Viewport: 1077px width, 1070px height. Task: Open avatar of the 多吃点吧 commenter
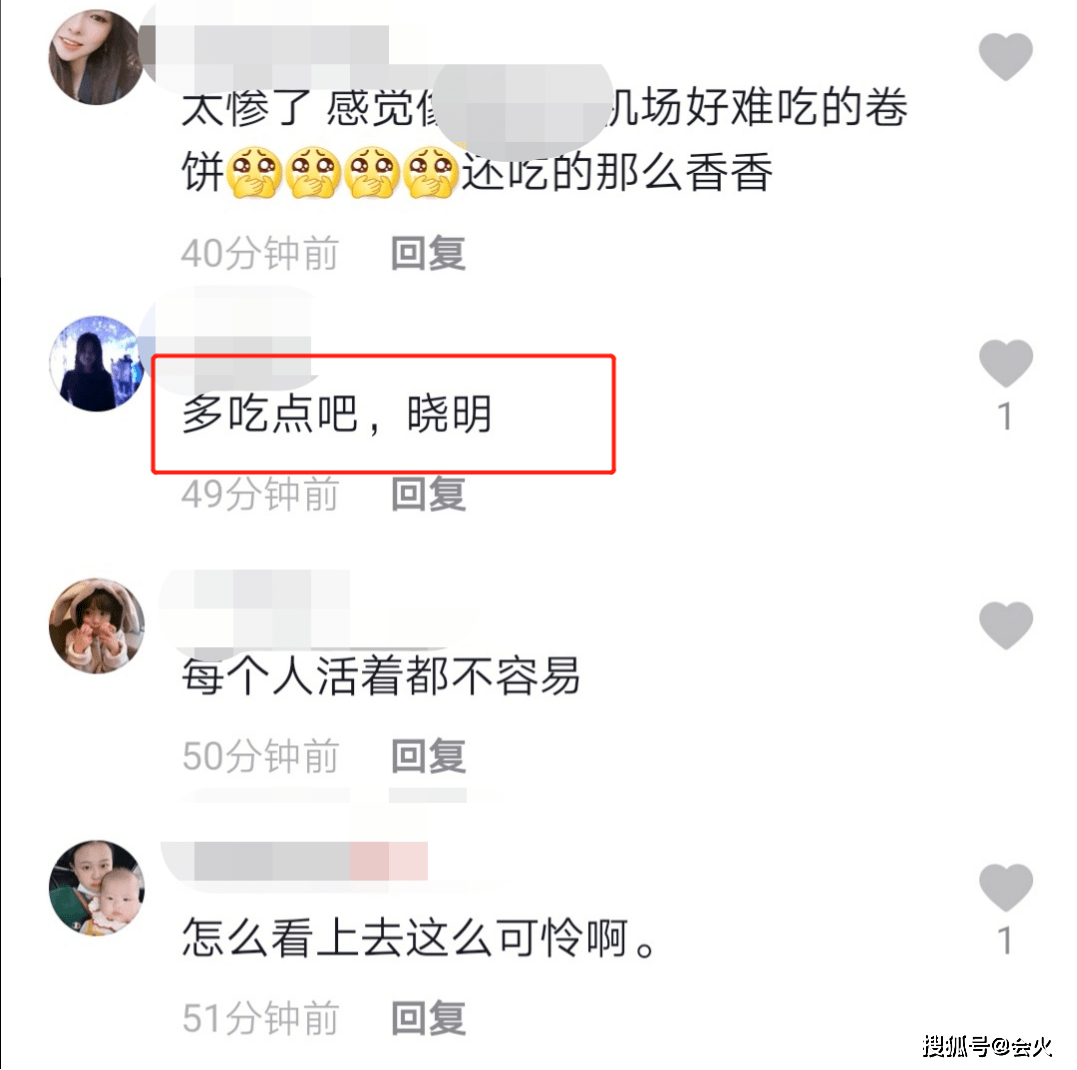pyautogui.click(x=96, y=364)
